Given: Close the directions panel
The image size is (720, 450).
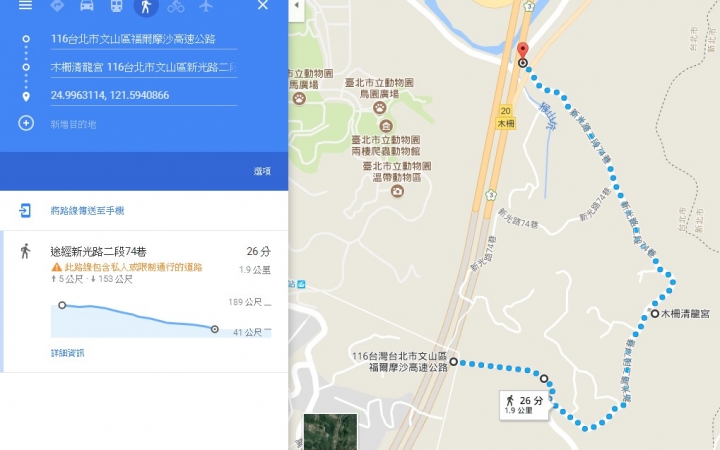Looking at the screenshot, I should click(263, 6).
